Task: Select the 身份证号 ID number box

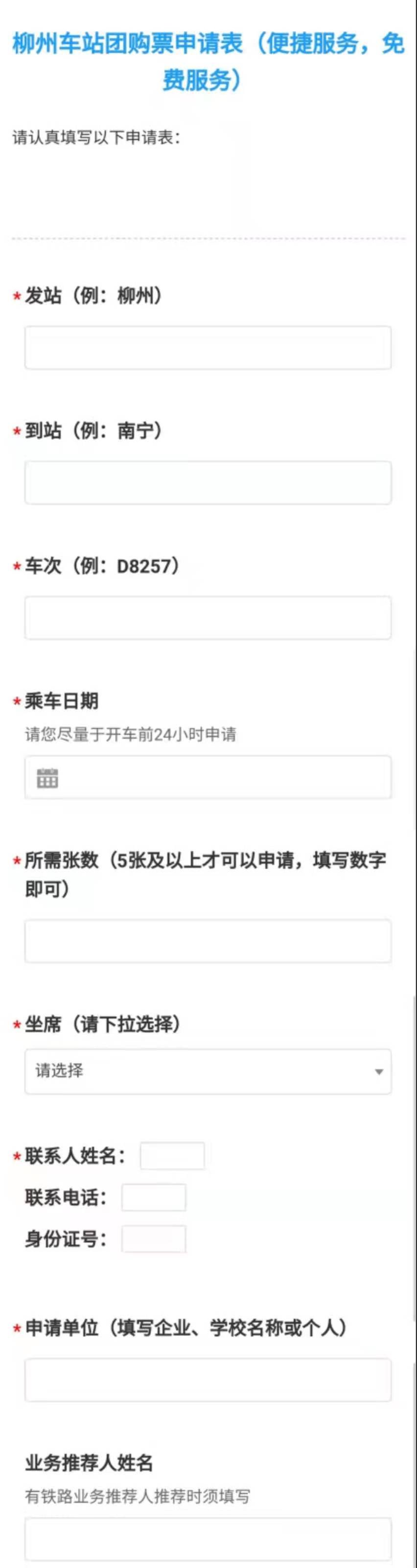Action: click(153, 1239)
